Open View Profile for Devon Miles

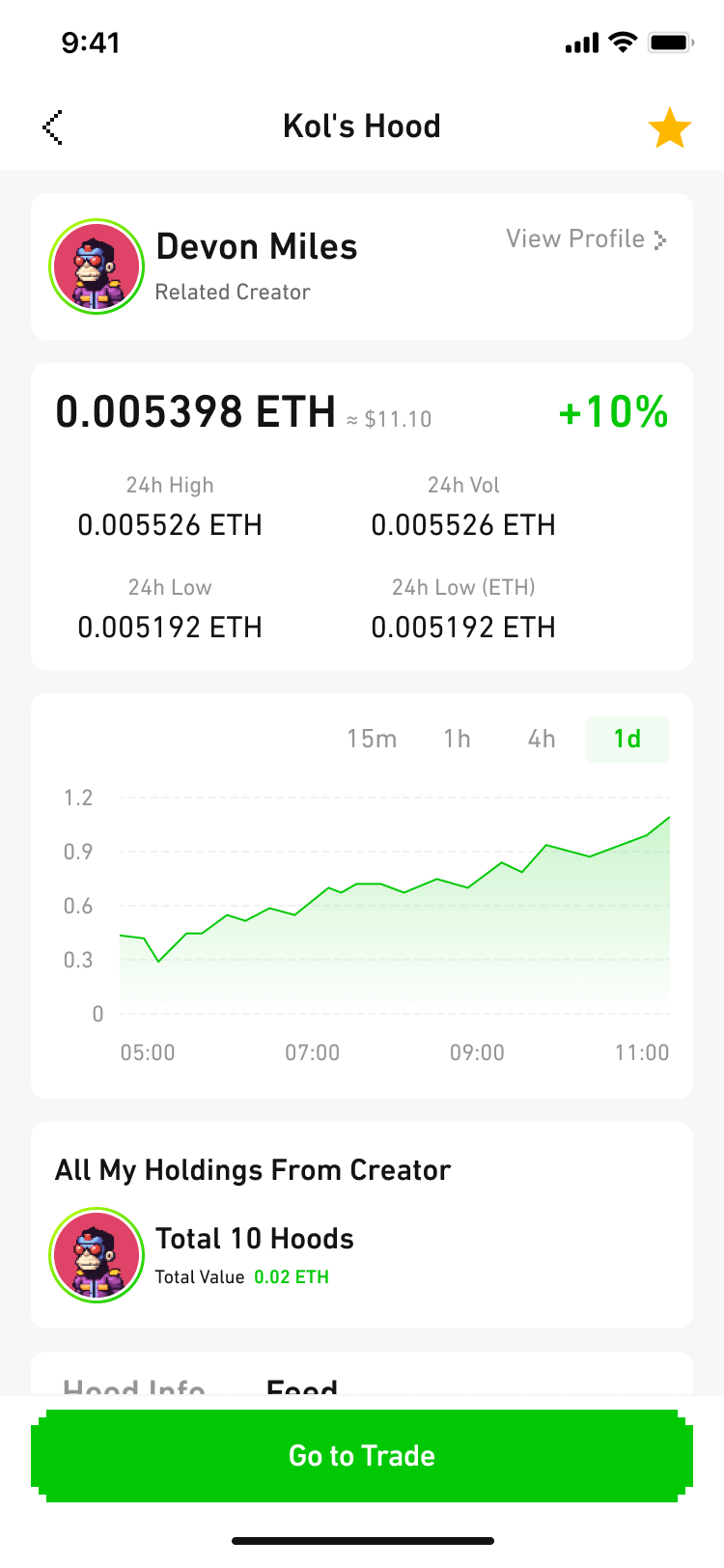pos(586,239)
